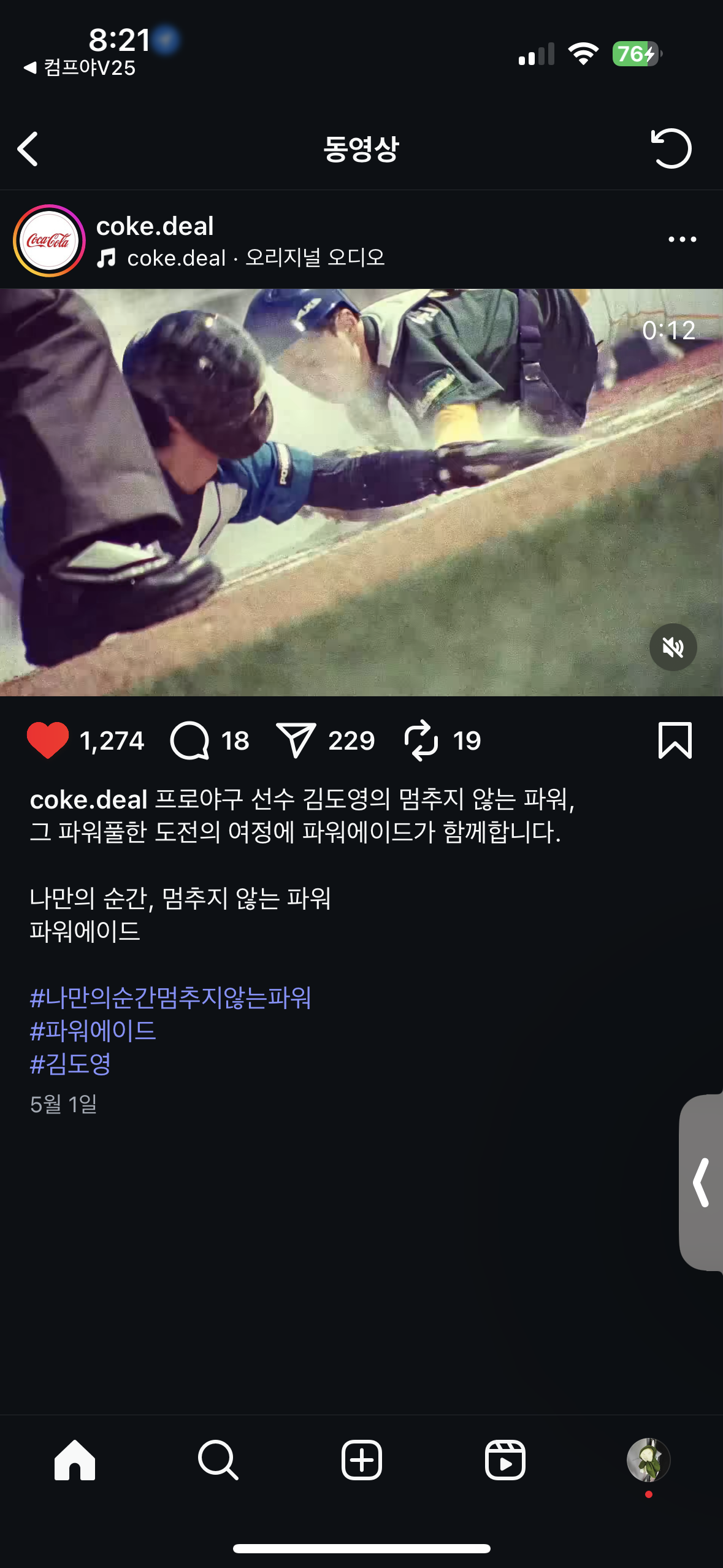This screenshot has height=1568, width=723.
Task: Save the post with the bookmark icon
Action: (675, 740)
